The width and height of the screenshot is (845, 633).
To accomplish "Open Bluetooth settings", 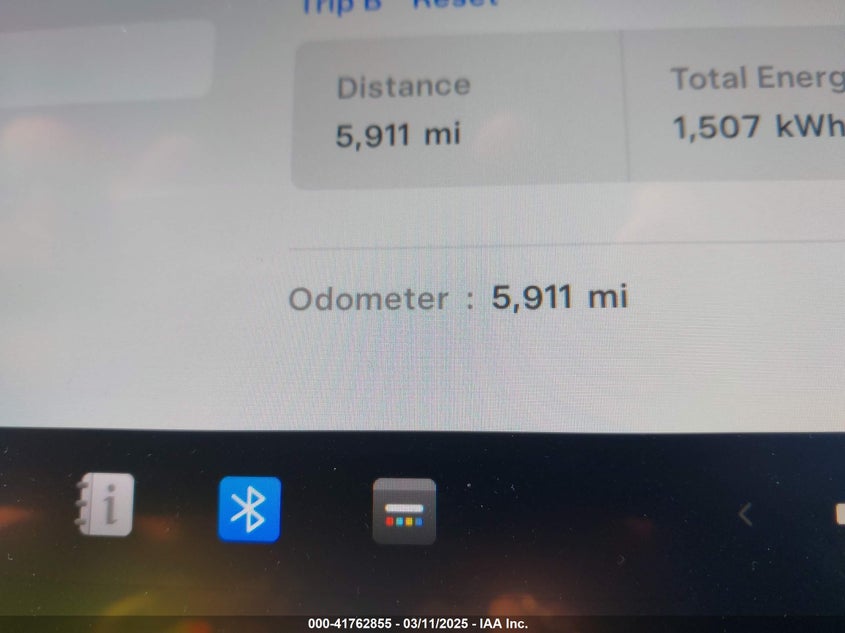I will [249, 509].
